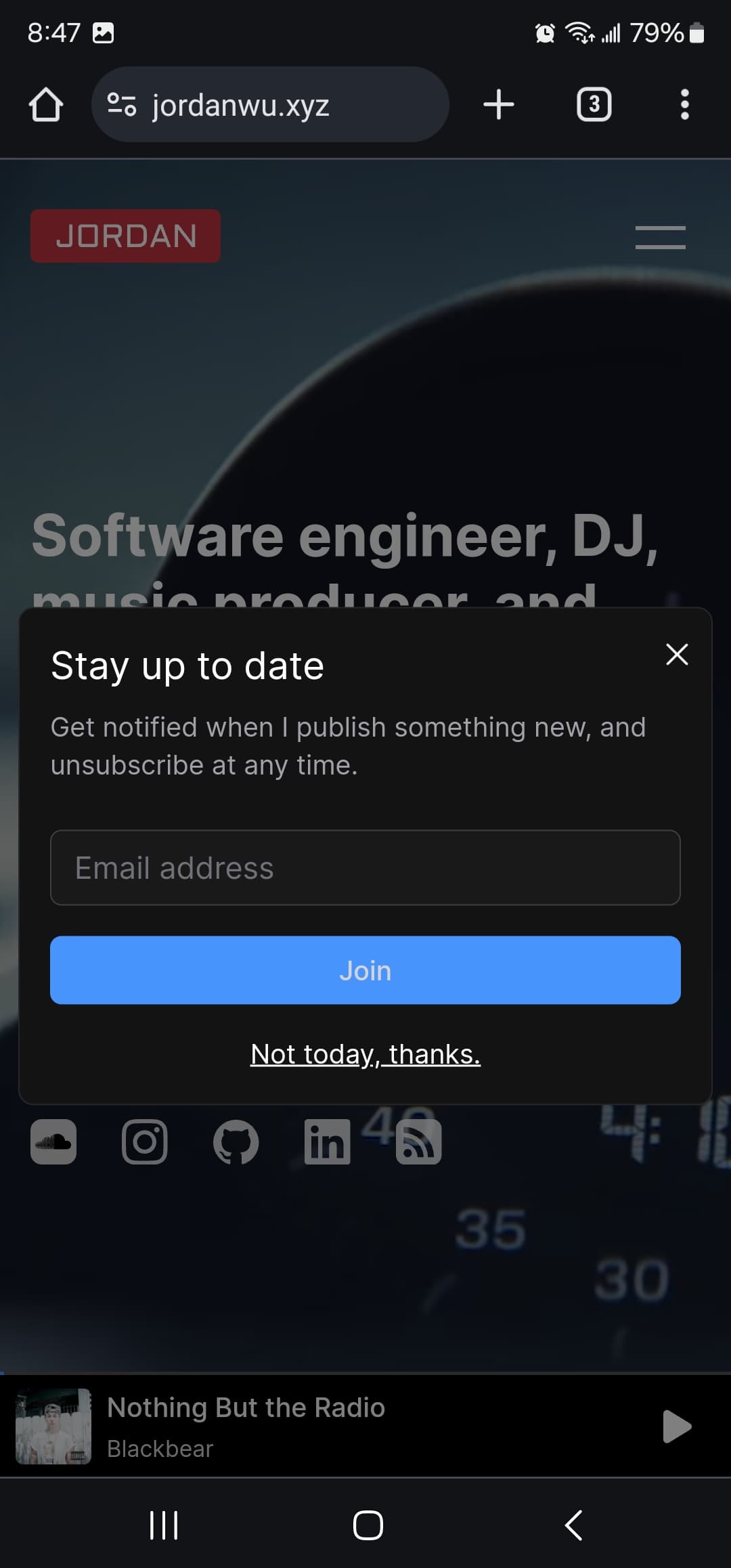Play Nothing But the Radio by Blackbear
This screenshot has width=731, height=1568.
tap(676, 1427)
